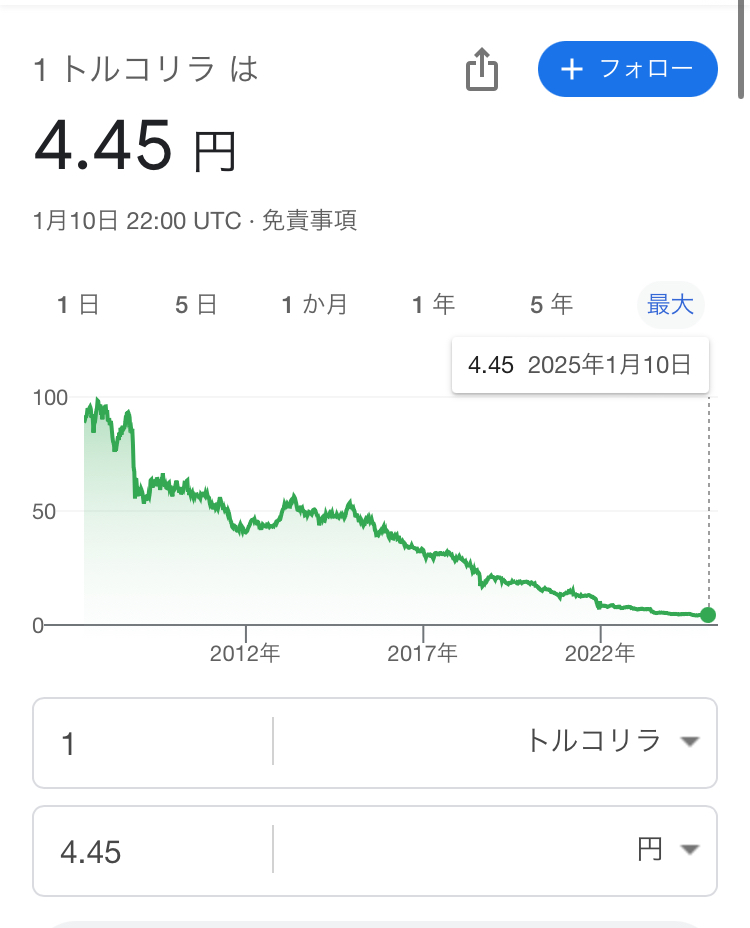Edit the トルコリラ amount field
The height and width of the screenshot is (928, 750).
150,743
